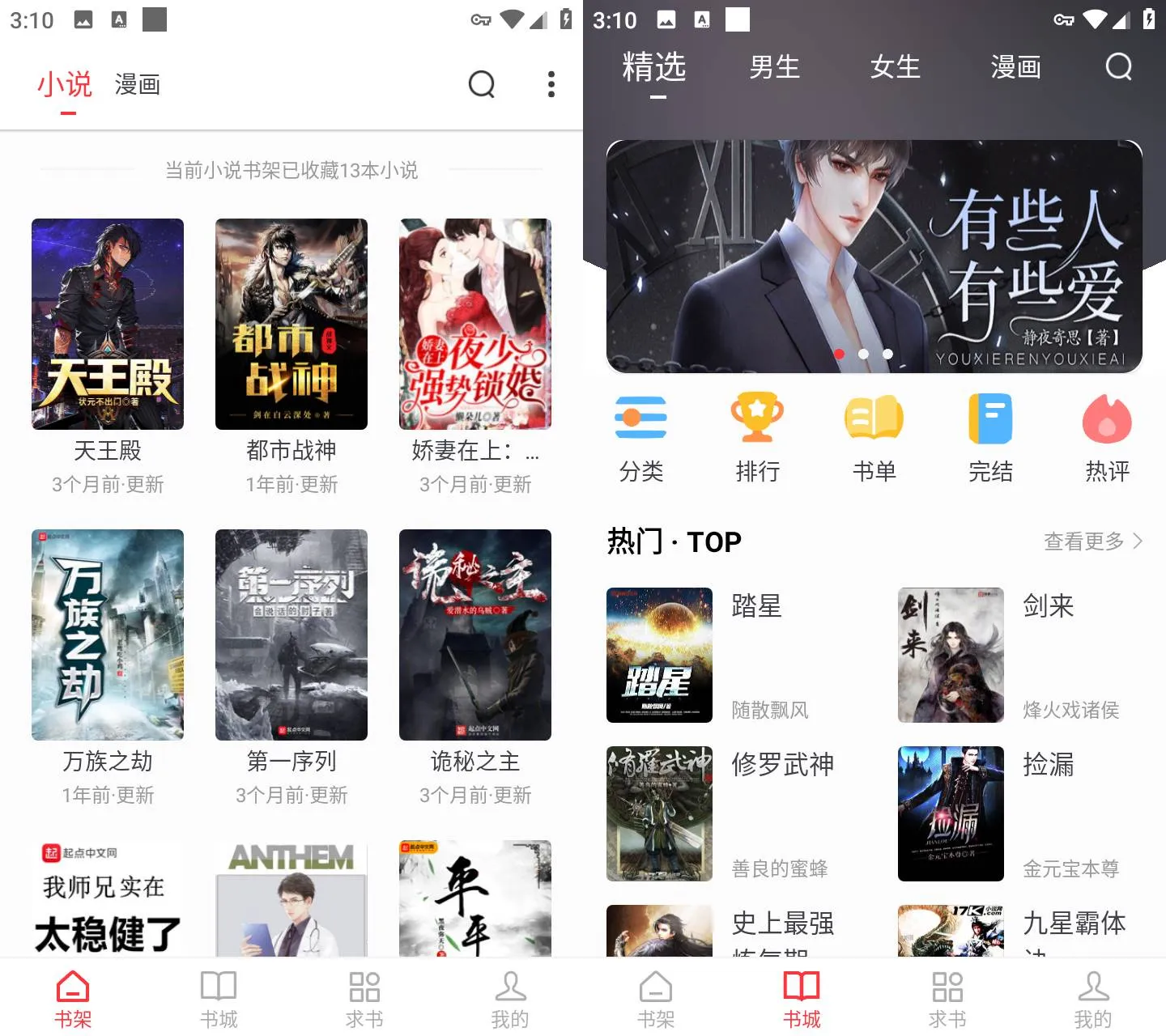This screenshot has height=1036, width=1166.
Task: Open the 书单 book lists
Action: (x=874, y=438)
